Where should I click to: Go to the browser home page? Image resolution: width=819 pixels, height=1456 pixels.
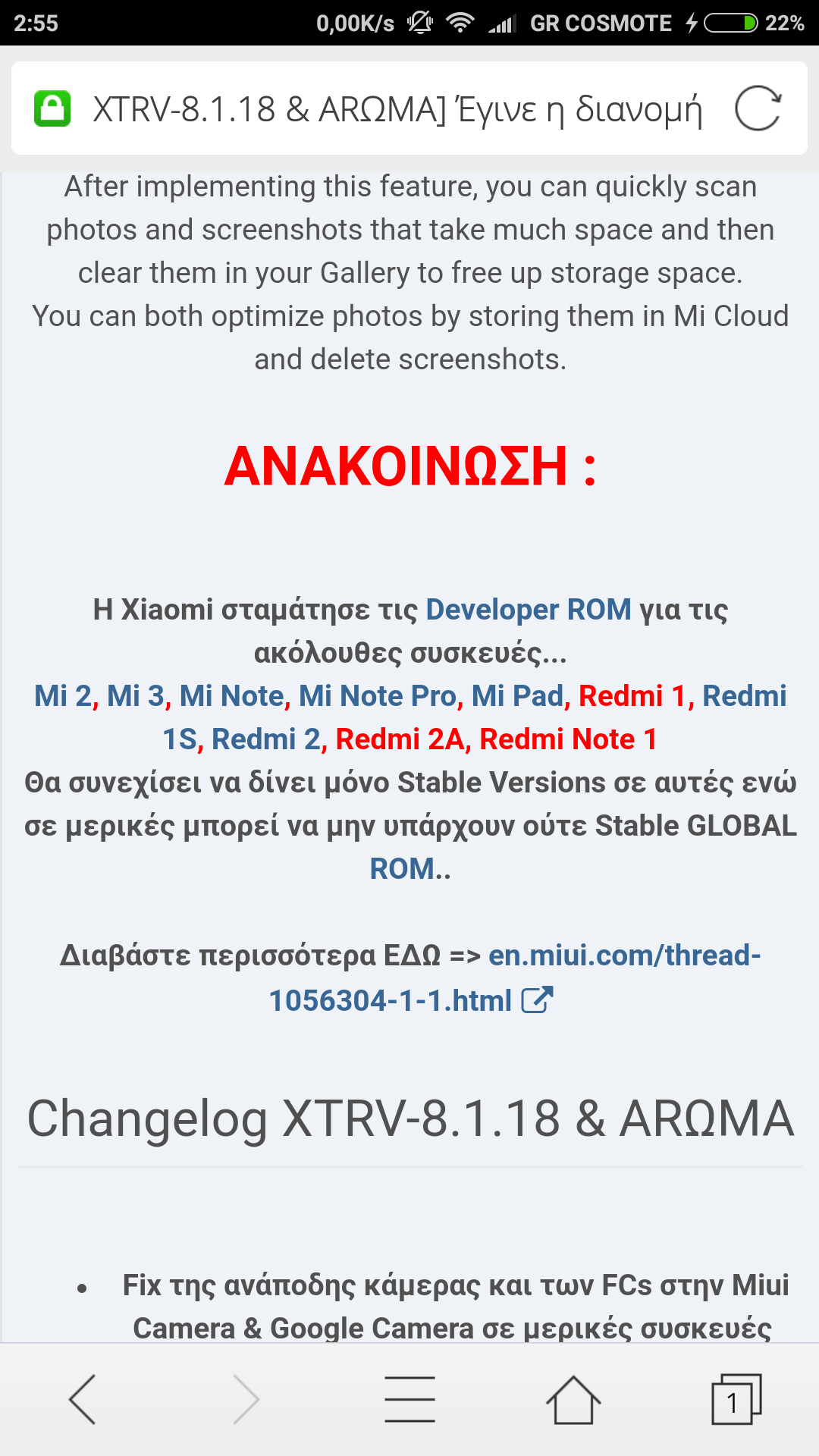tap(573, 1399)
